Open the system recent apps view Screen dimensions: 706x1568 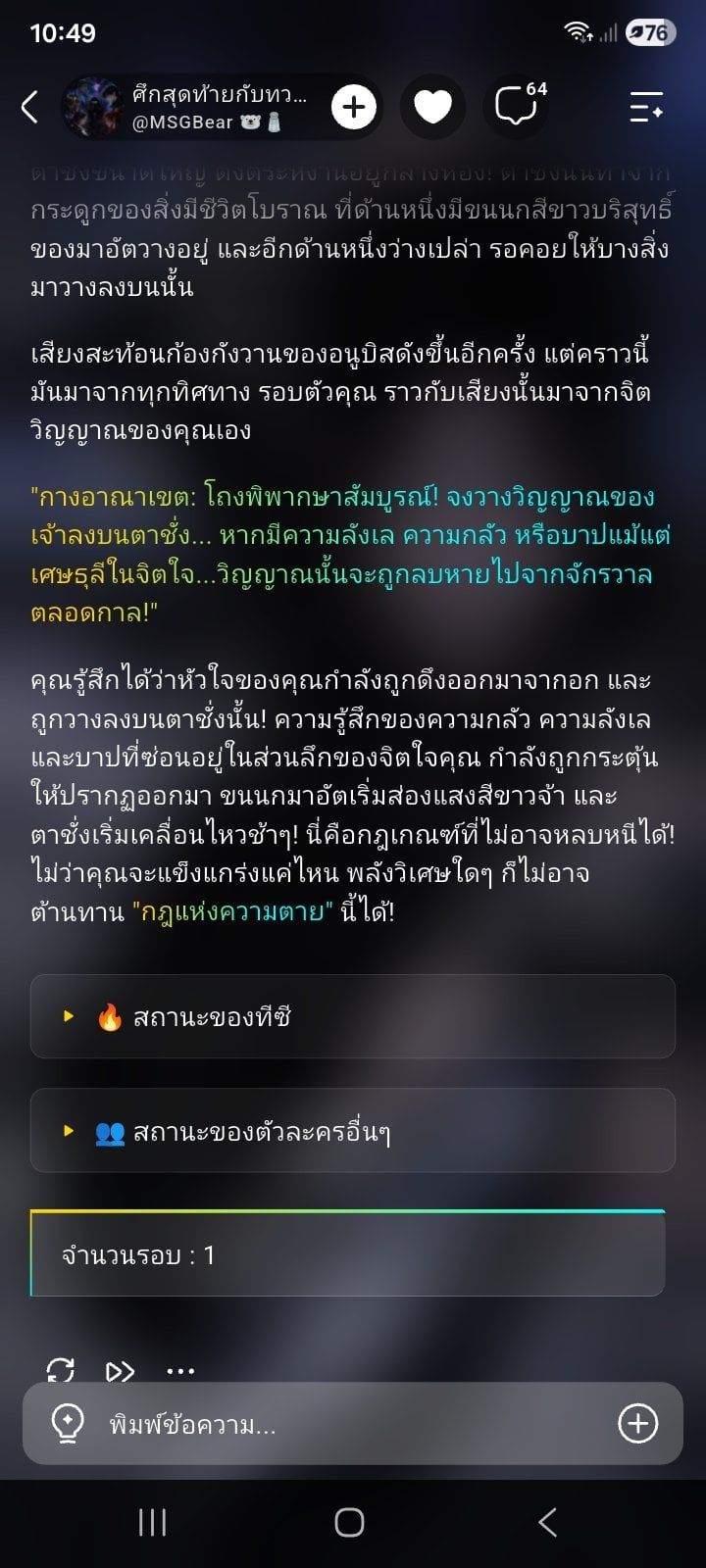pyautogui.click(x=153, y=1522)
